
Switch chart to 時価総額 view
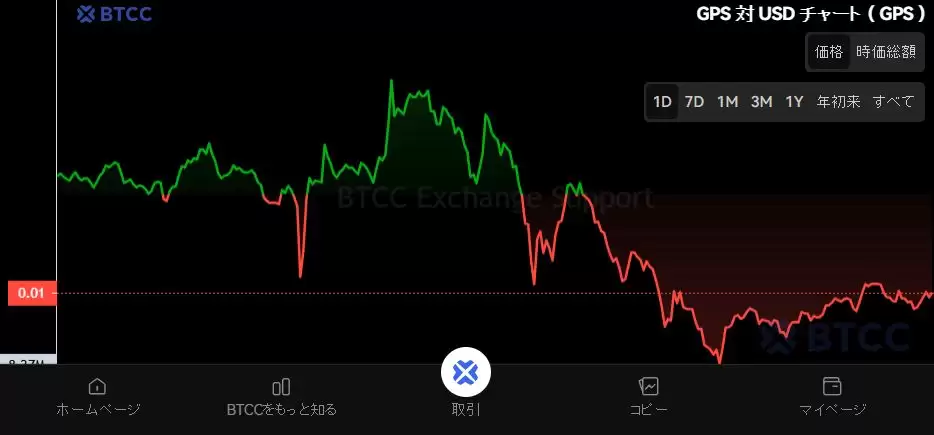tap(885, 52)
